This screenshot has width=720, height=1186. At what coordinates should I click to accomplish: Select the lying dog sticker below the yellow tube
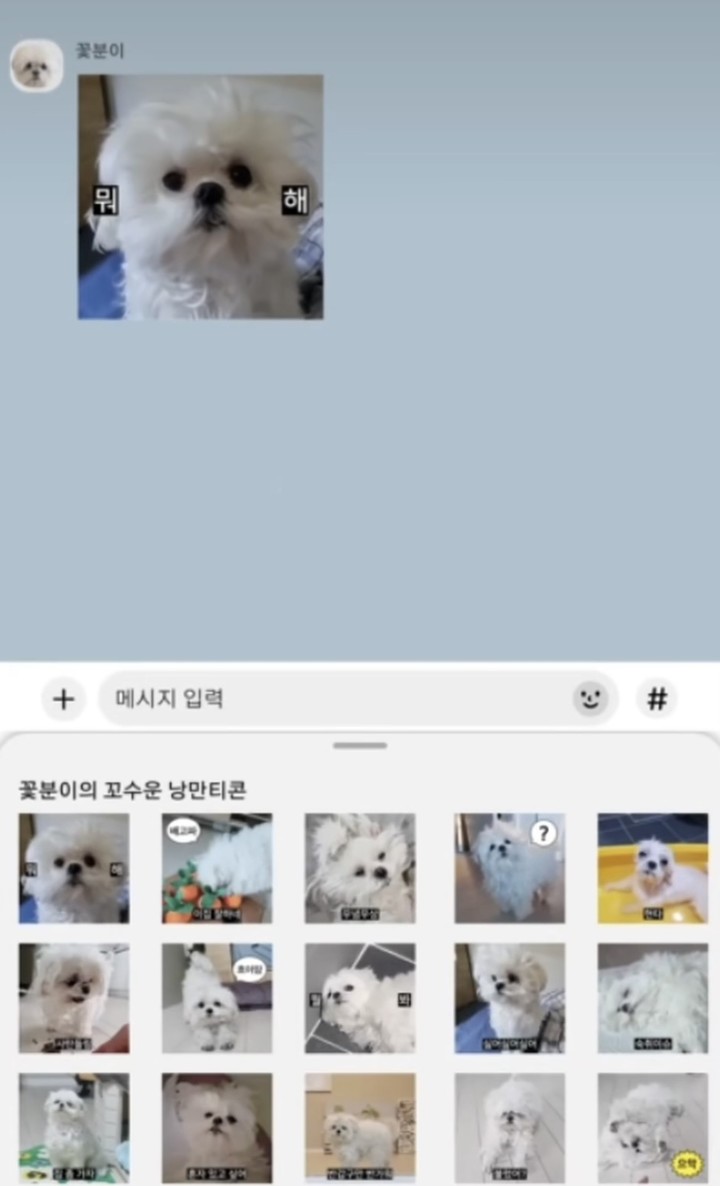click(652, 998)
